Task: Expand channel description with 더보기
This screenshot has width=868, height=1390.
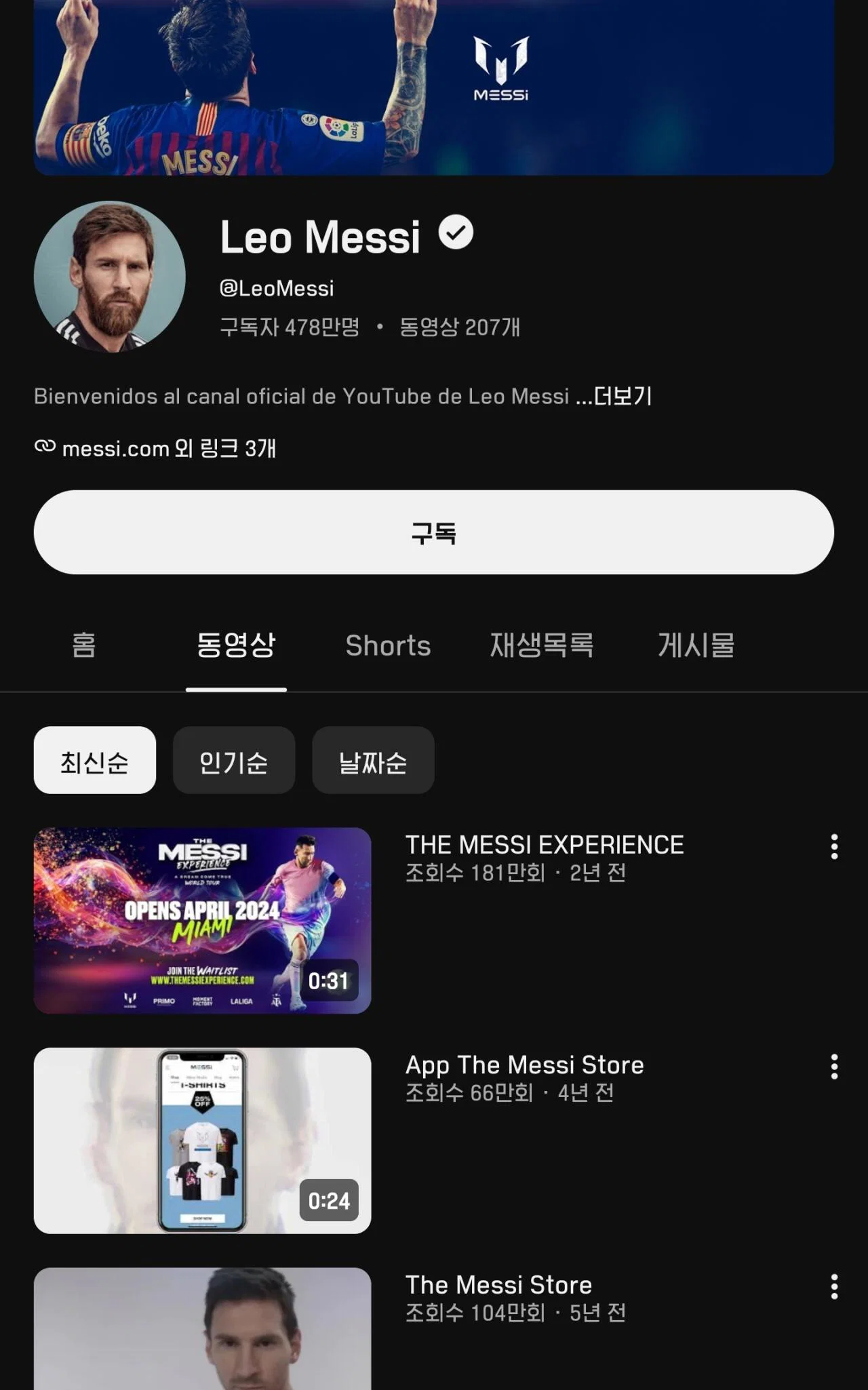Action: point(623,396)
